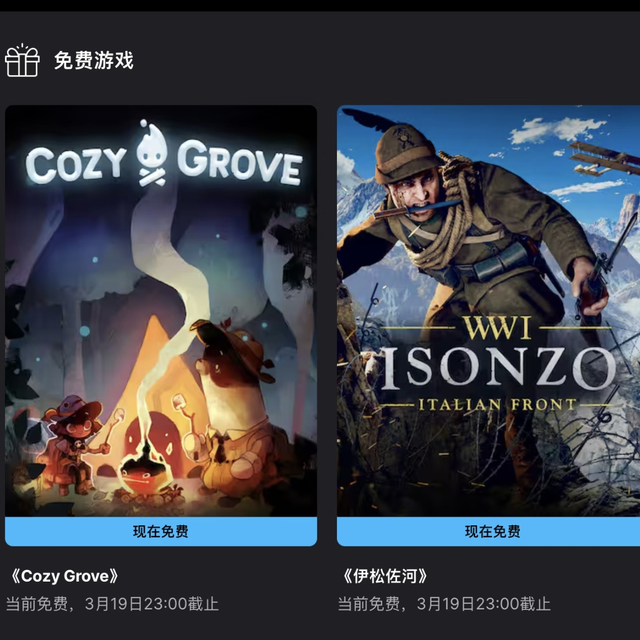
Task: Open the WWI Isonzo free game card
Action: [488, 310]
